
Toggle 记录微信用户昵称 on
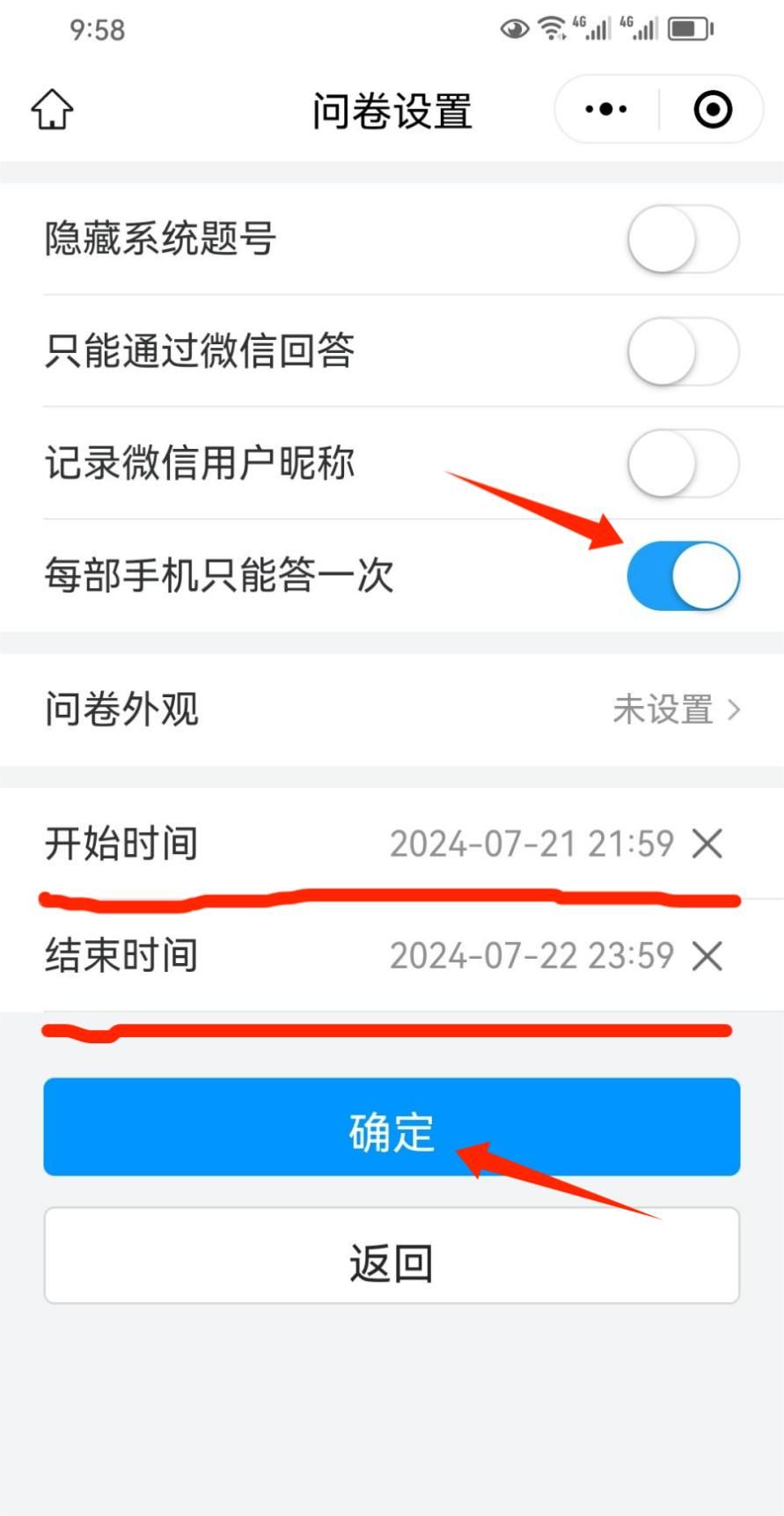click(x=683, y=463)
